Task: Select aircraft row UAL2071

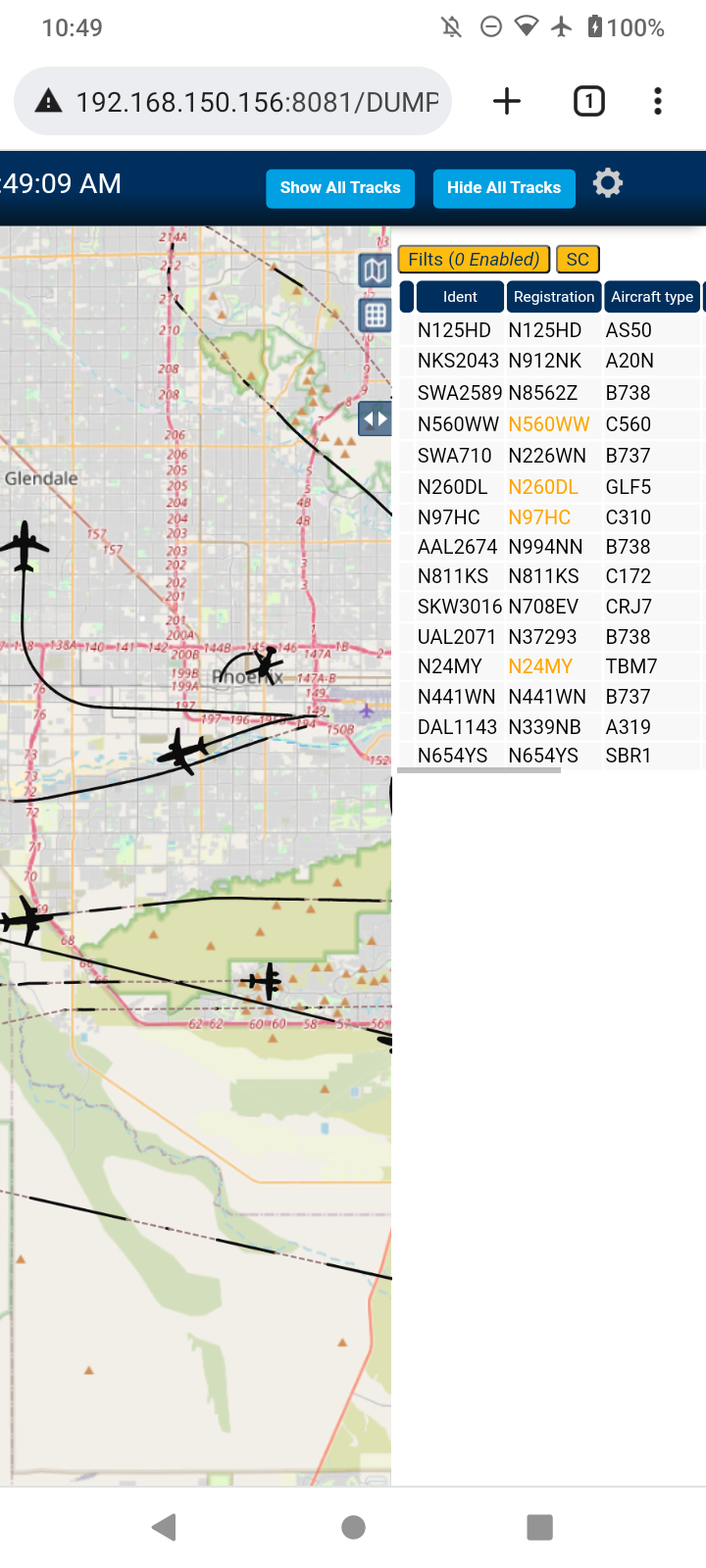Action: coord(552,637)
